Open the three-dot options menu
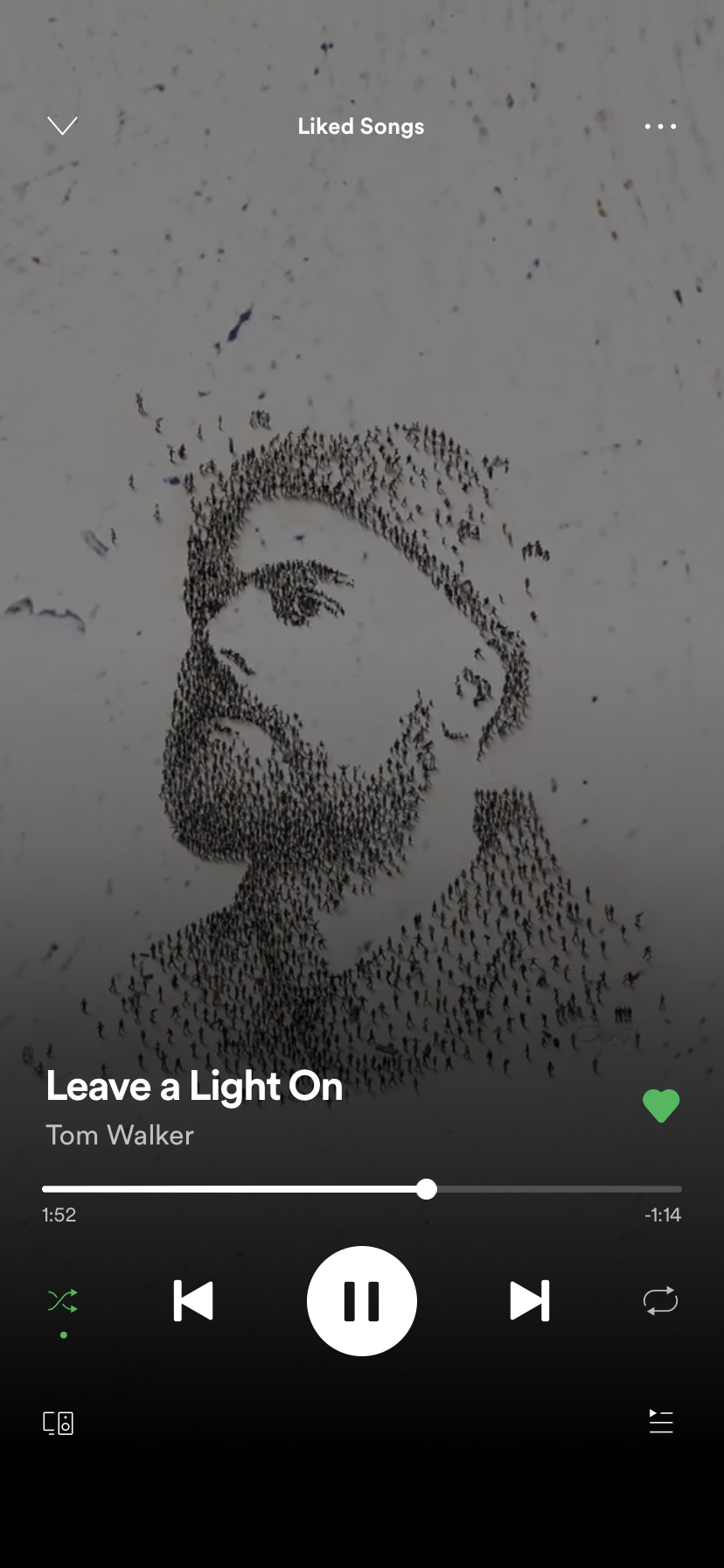 click(660, 126)
